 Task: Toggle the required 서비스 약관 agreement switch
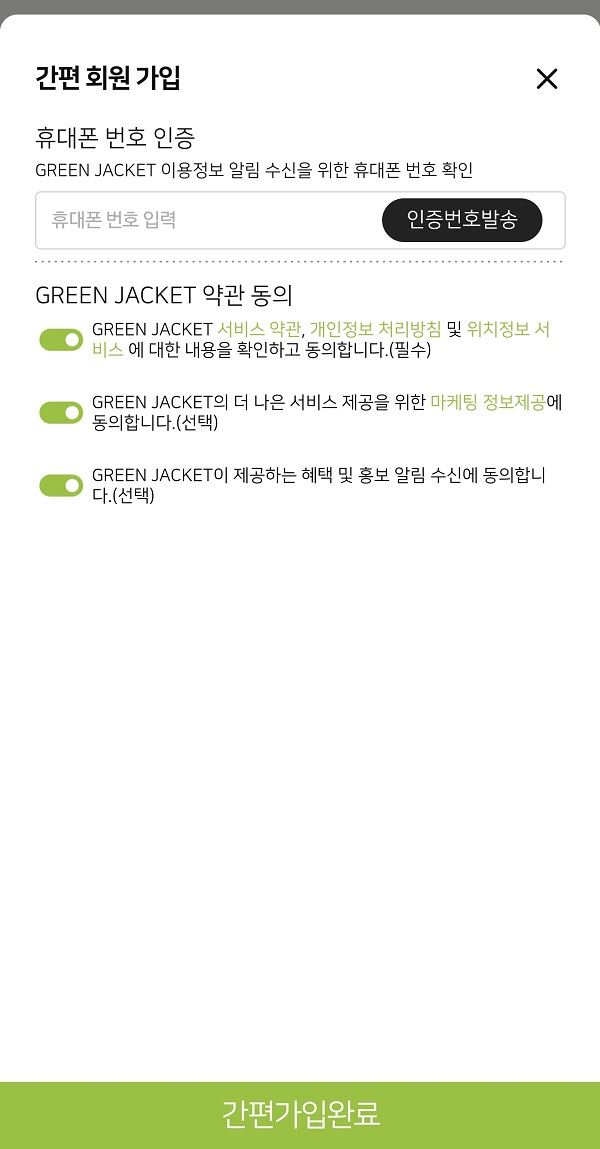[61, 340]
